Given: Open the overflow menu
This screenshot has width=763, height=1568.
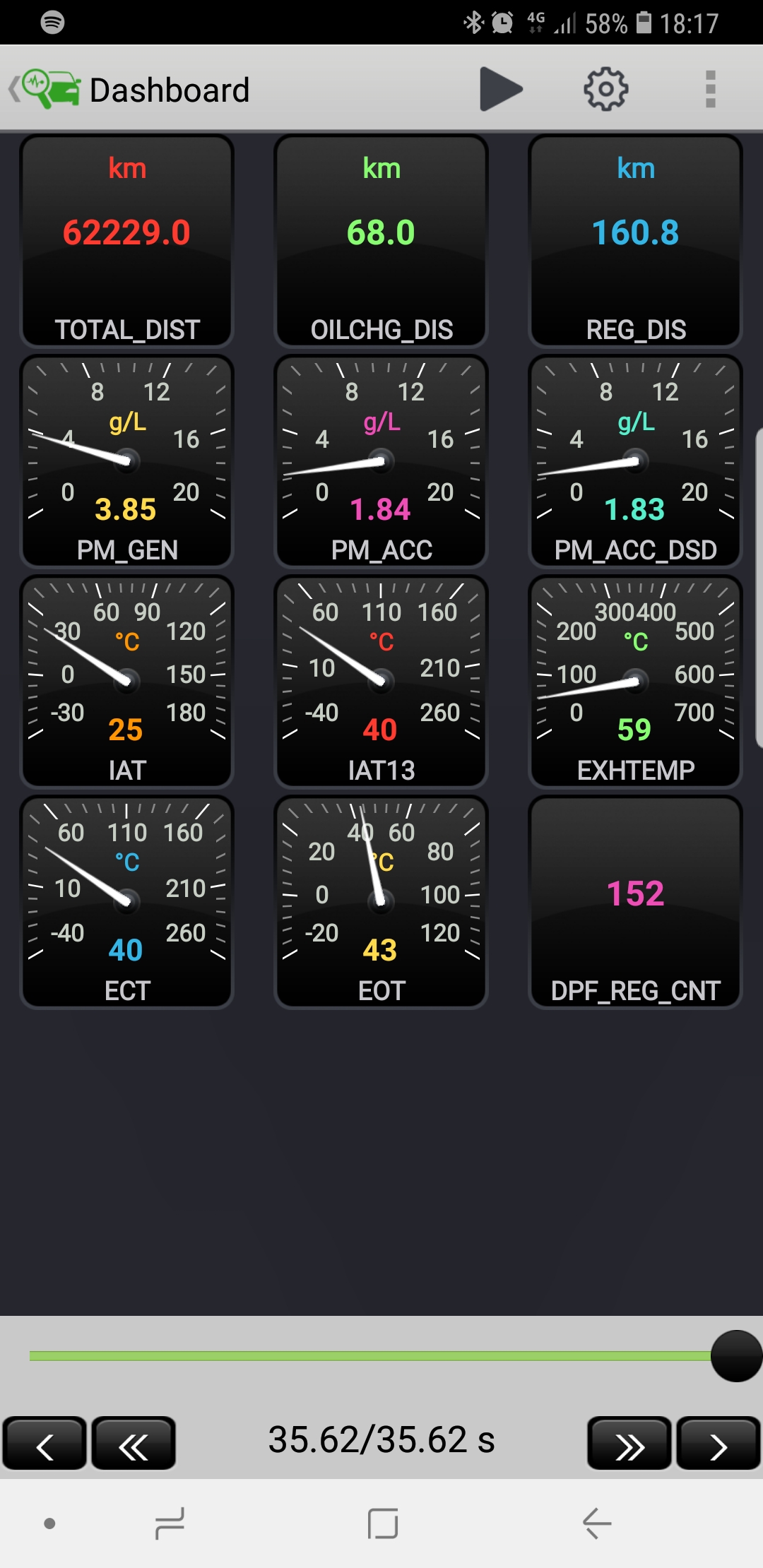Looking at the screenshot, I should [x=710, y=89].
